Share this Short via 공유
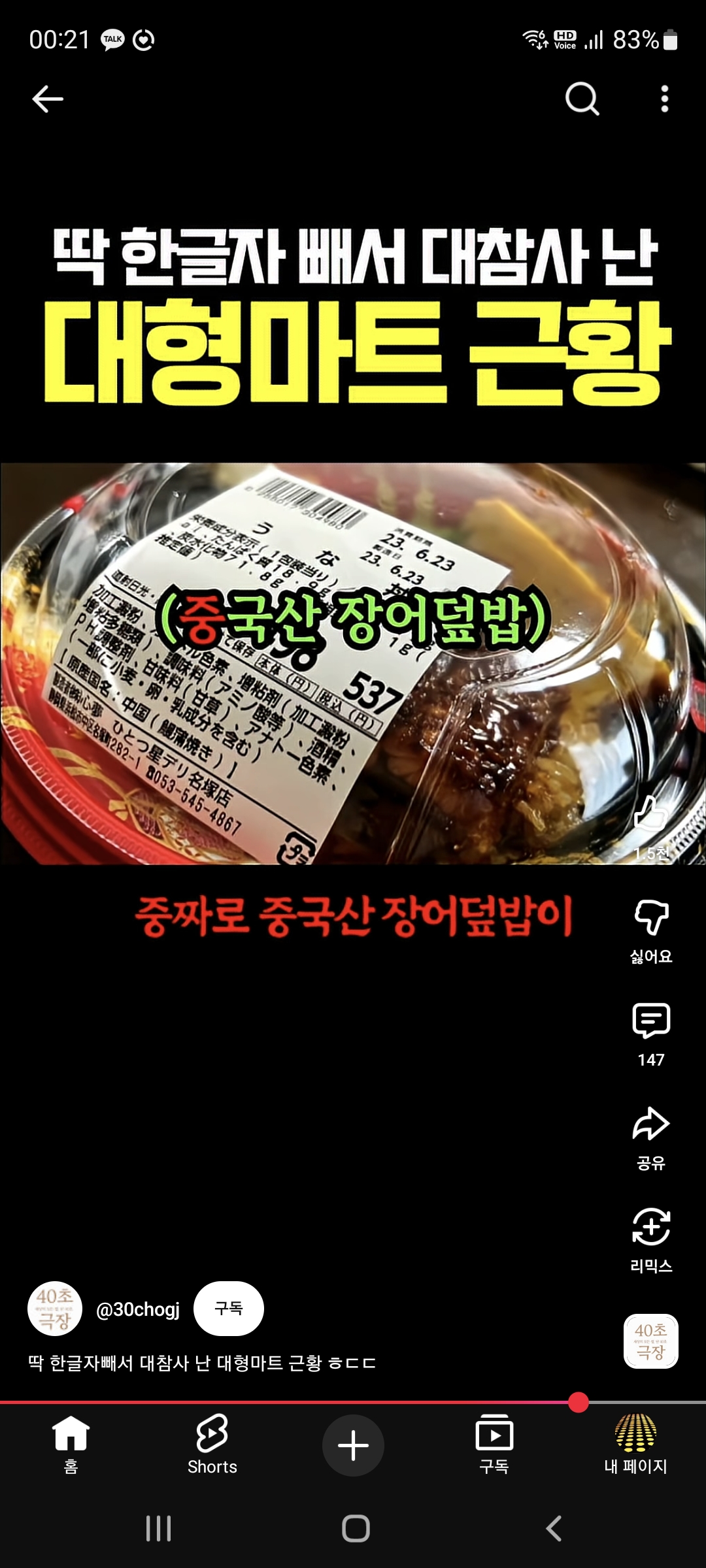 651,1124
